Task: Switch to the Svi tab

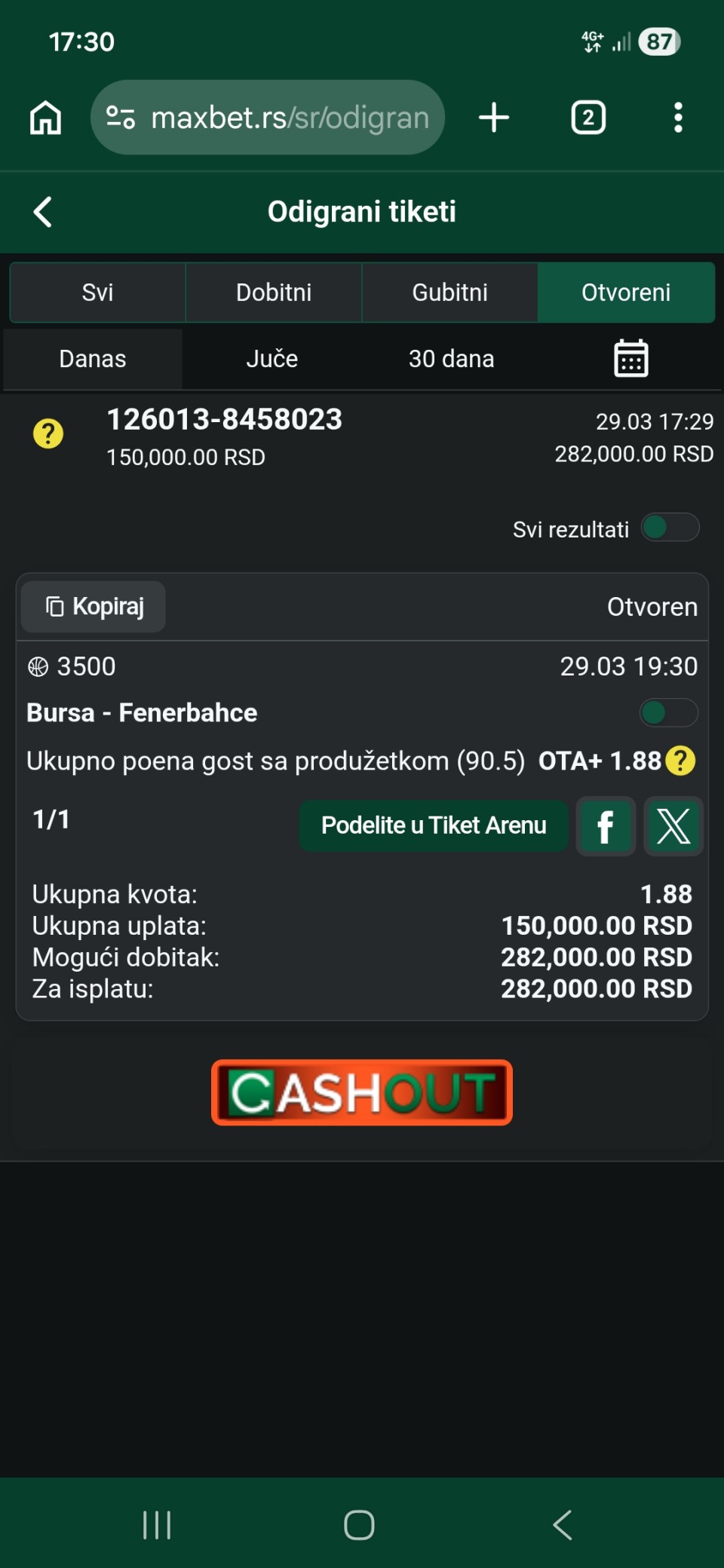Action: click(97, 292)
